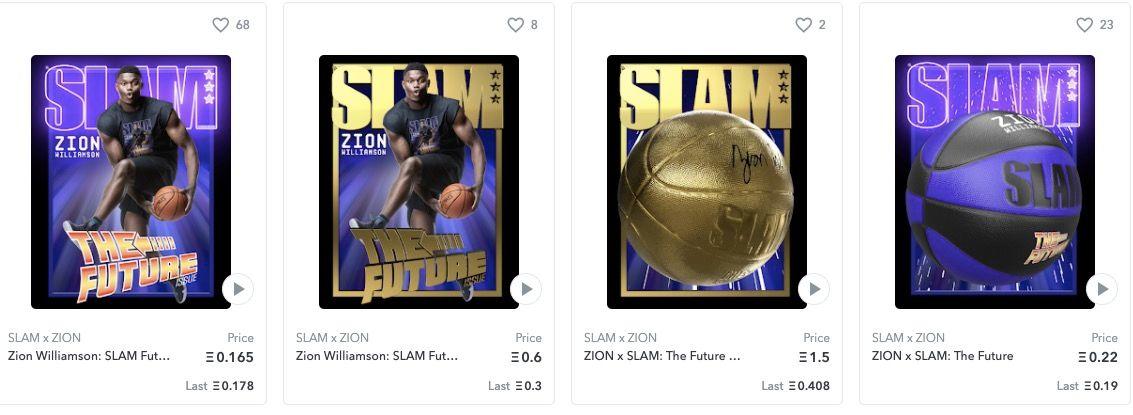This screenshot has height=415, width=1133.
Task: Play the gold Zion card priced 0.6
Action: (525, 289)
